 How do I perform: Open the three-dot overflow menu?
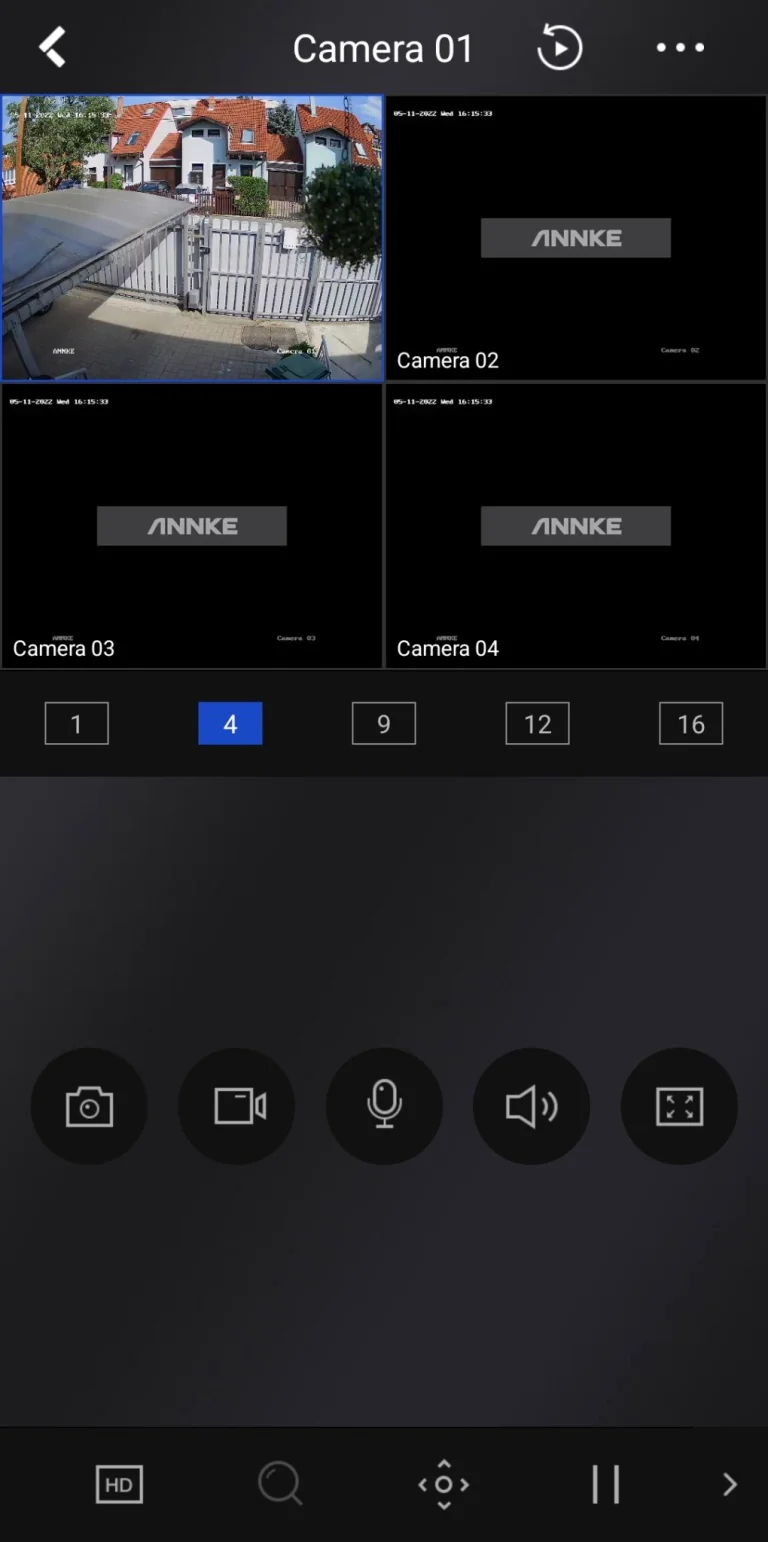click(680, 47)
